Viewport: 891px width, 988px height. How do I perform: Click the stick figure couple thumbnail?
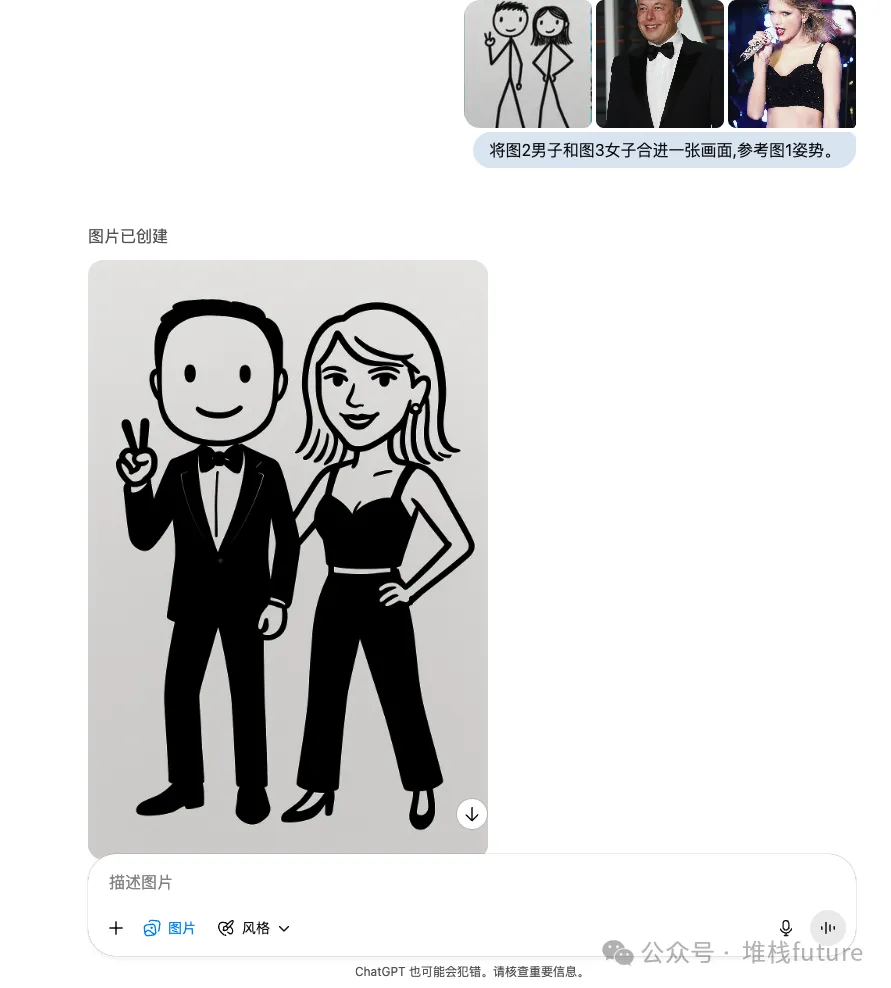click(x=528, y=64)
